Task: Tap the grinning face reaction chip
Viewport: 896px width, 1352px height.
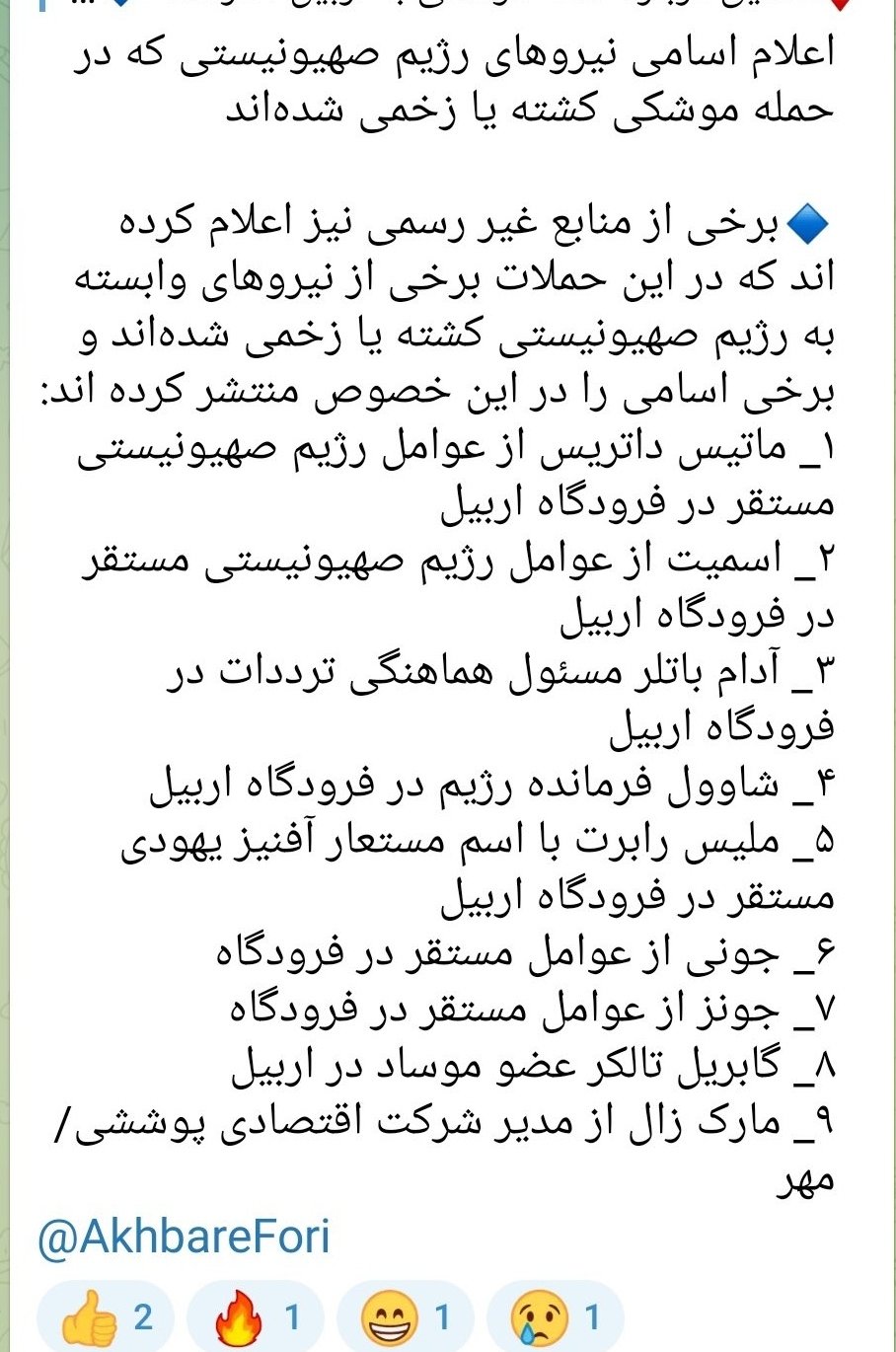Action: coord(406,1316)
